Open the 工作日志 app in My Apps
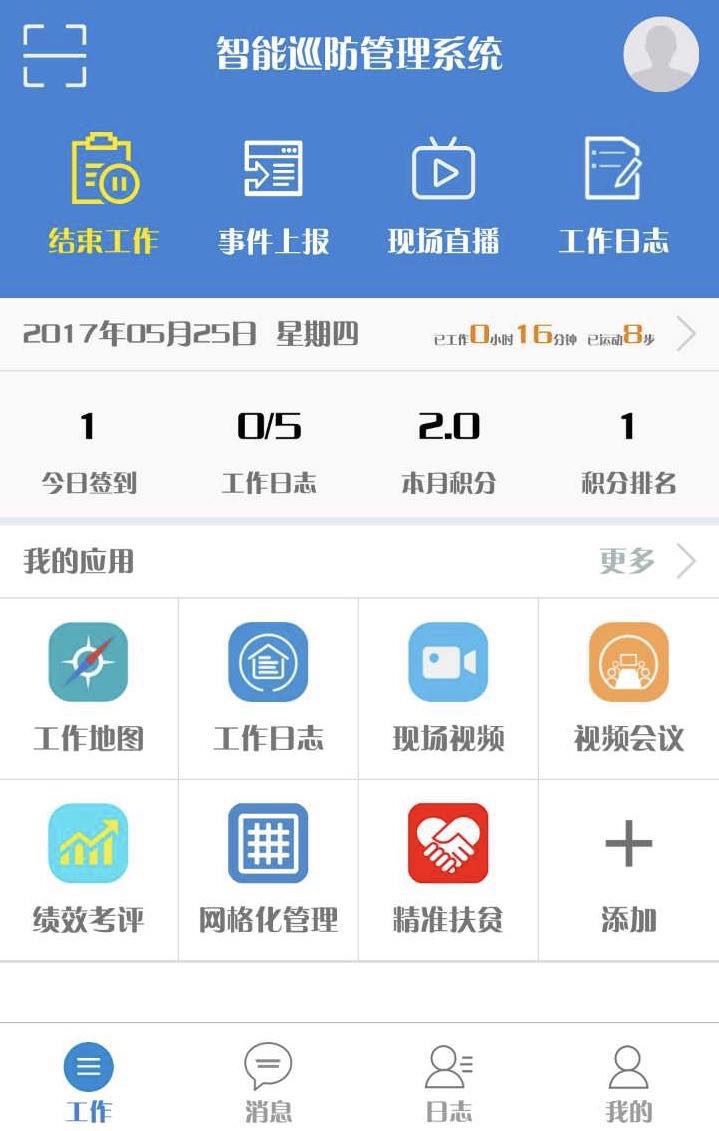This screenshot has height=1131, width=719. [268, 688]
